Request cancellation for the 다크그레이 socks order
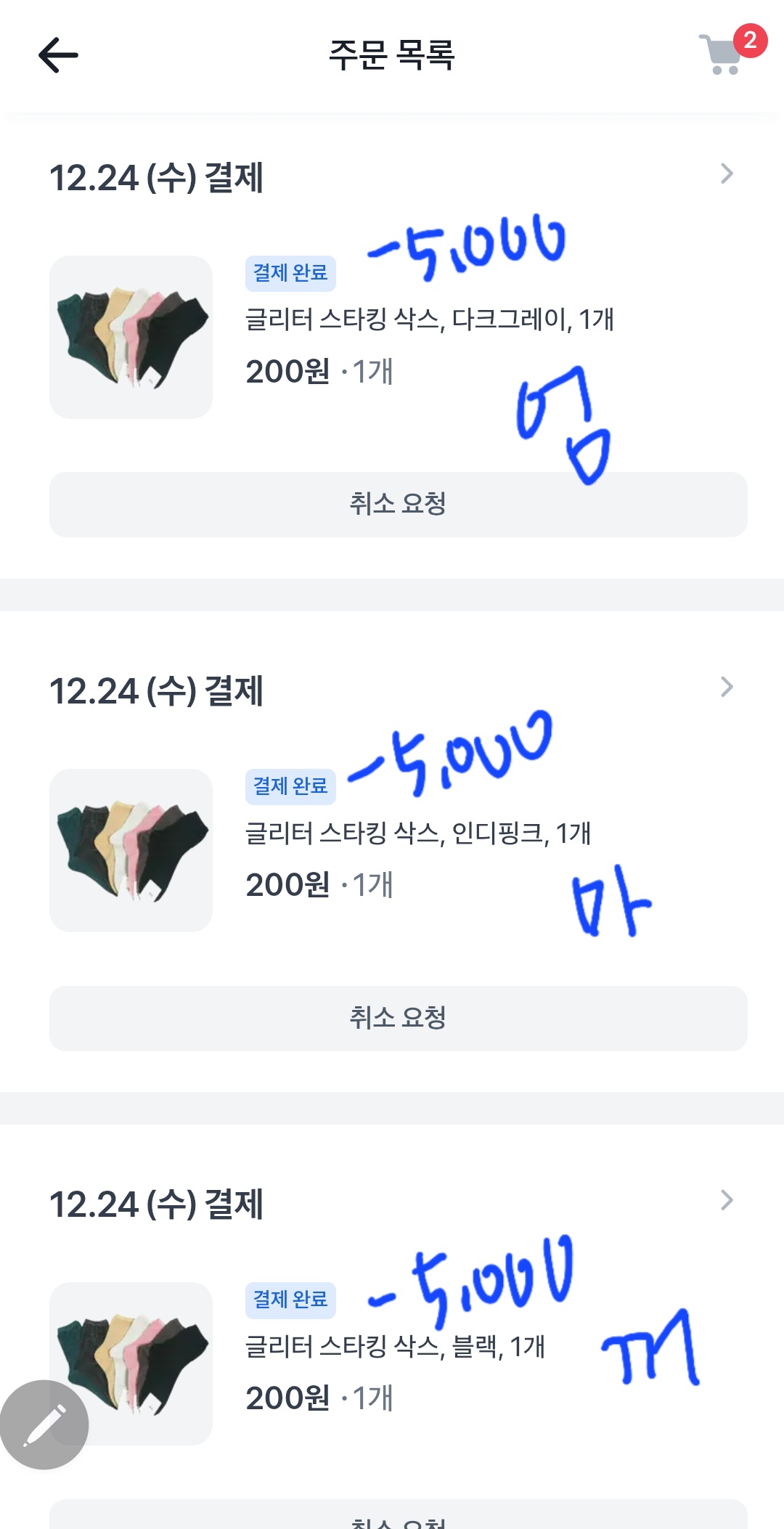This screenshot has height=1529, width=784. click(x=398, y=505)
